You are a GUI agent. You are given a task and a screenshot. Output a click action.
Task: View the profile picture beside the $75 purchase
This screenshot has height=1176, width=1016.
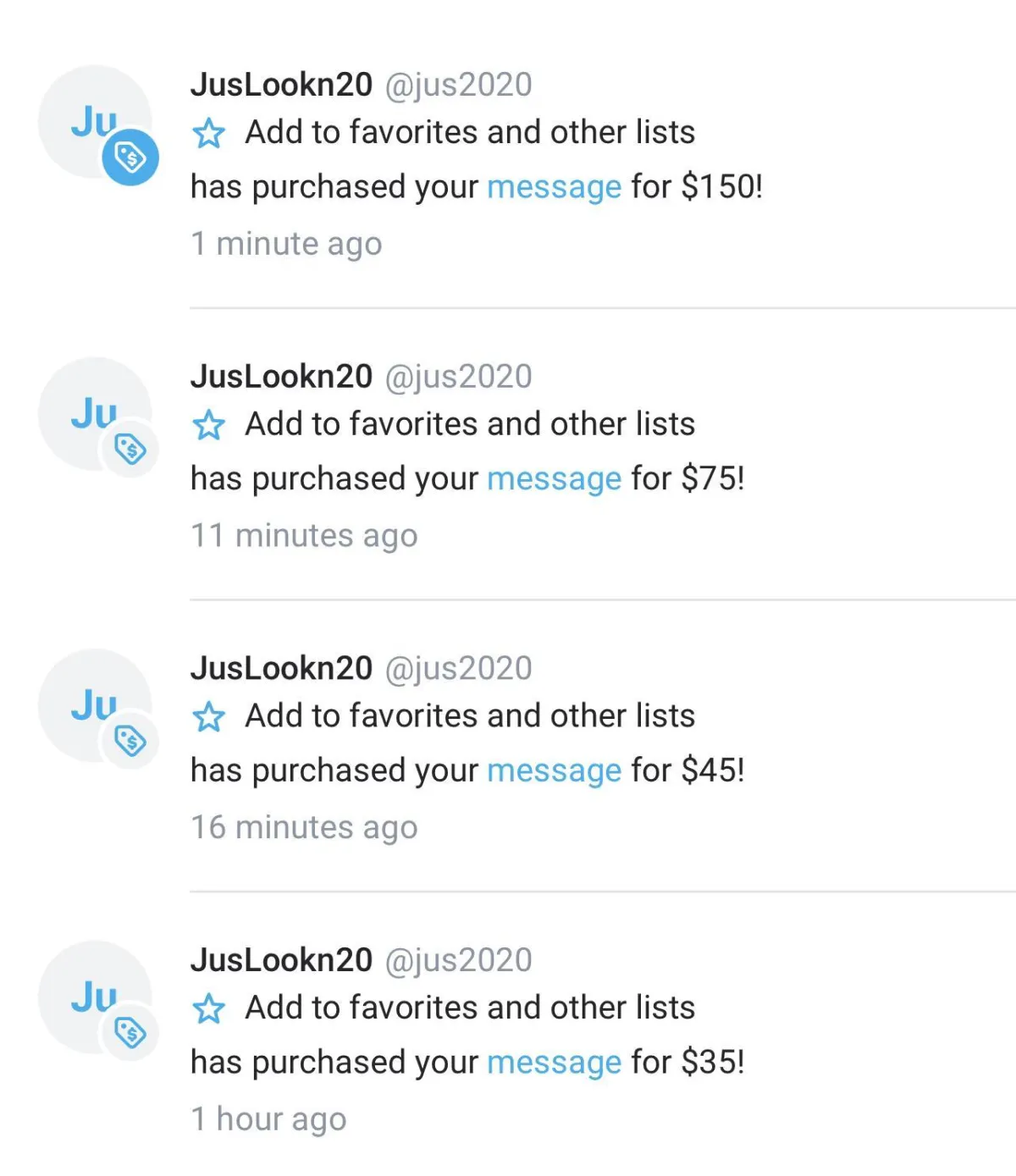(x=95, y=414)
